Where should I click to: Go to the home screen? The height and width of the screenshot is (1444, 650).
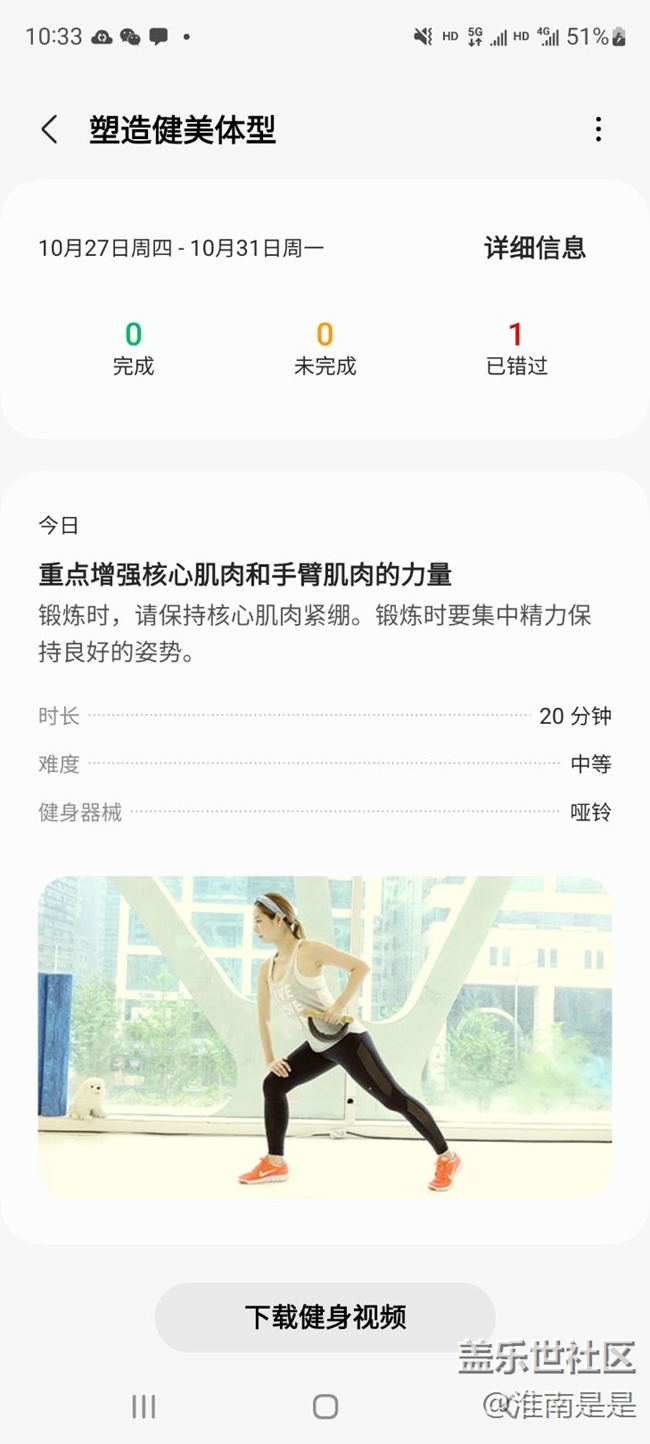point(325,1407)
